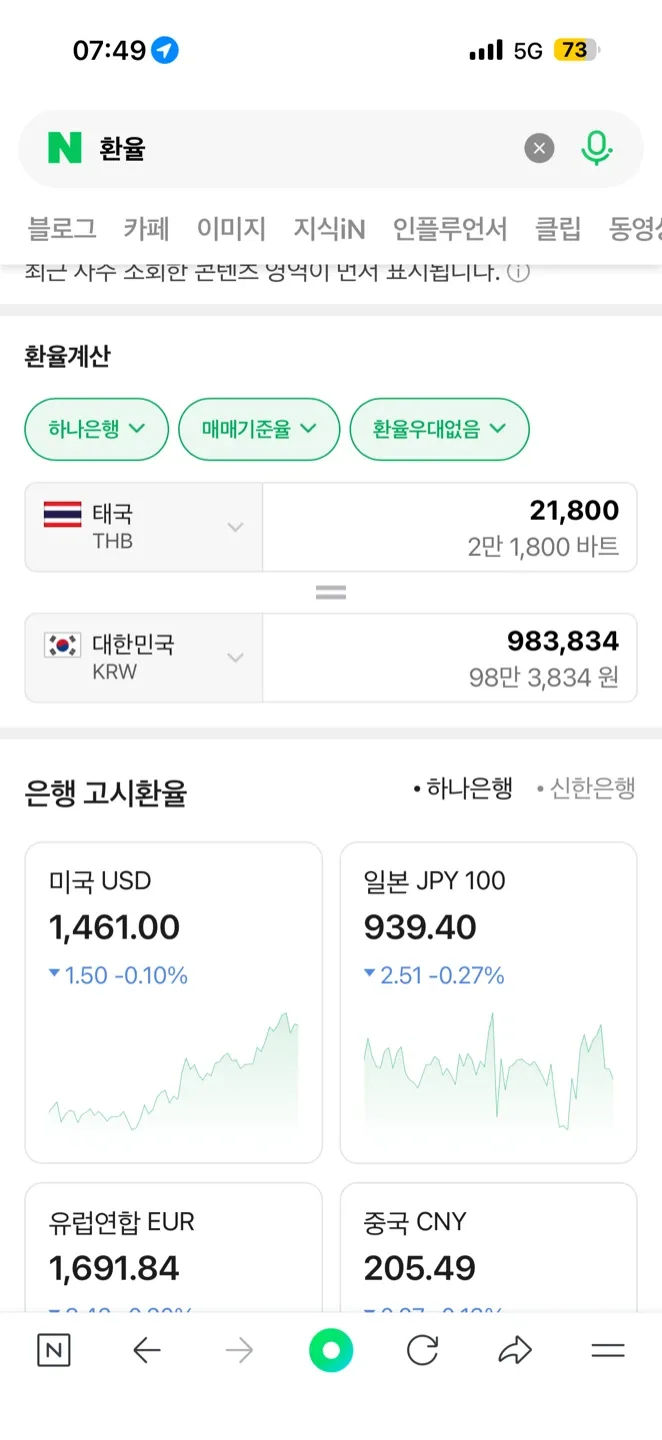662x1440 pixels.
Task: Select the 지식iN tab
Action: tap(329, 229)
